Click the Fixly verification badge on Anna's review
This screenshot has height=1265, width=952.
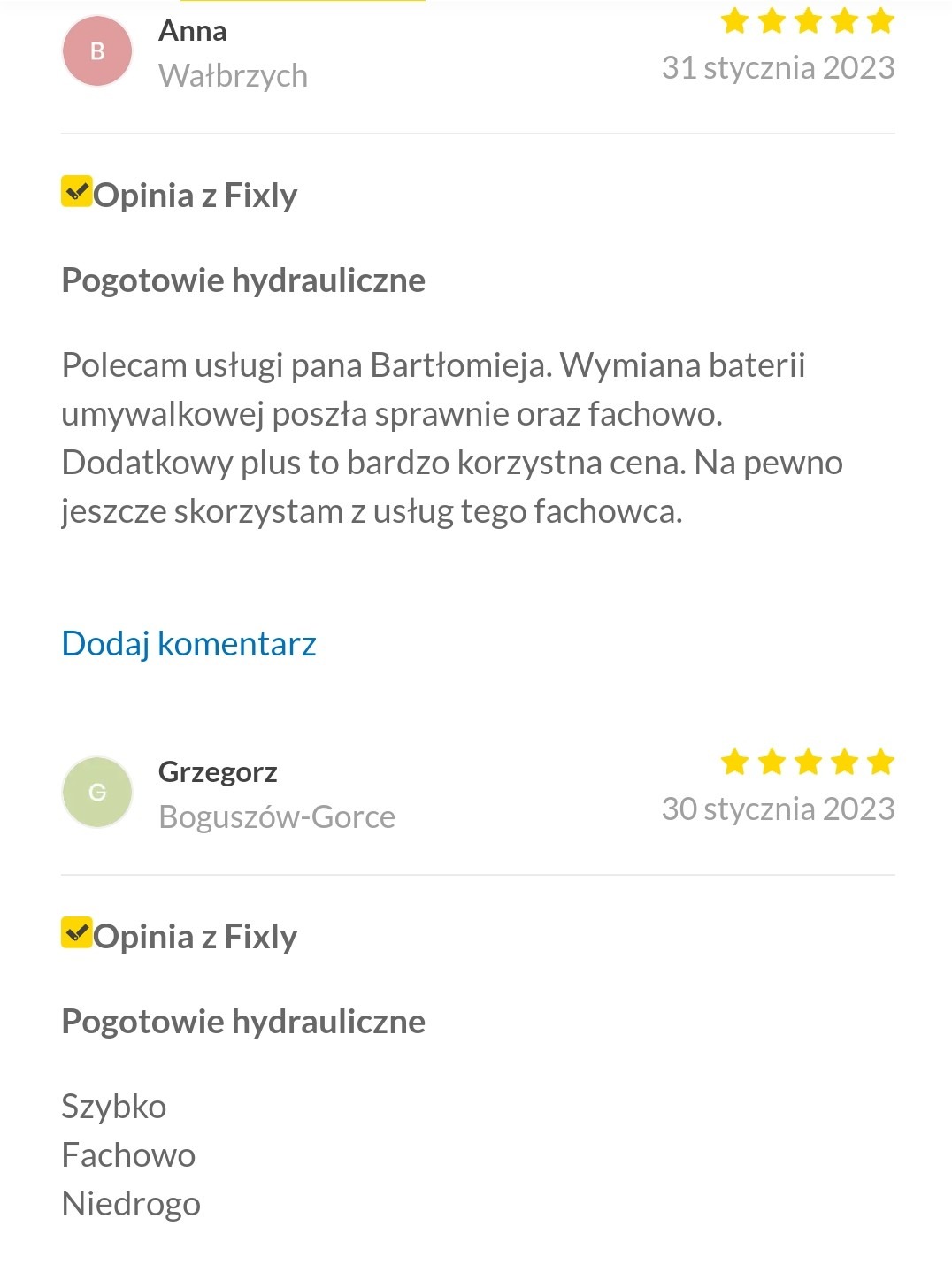pyautogui.click(x=77, y=191)
